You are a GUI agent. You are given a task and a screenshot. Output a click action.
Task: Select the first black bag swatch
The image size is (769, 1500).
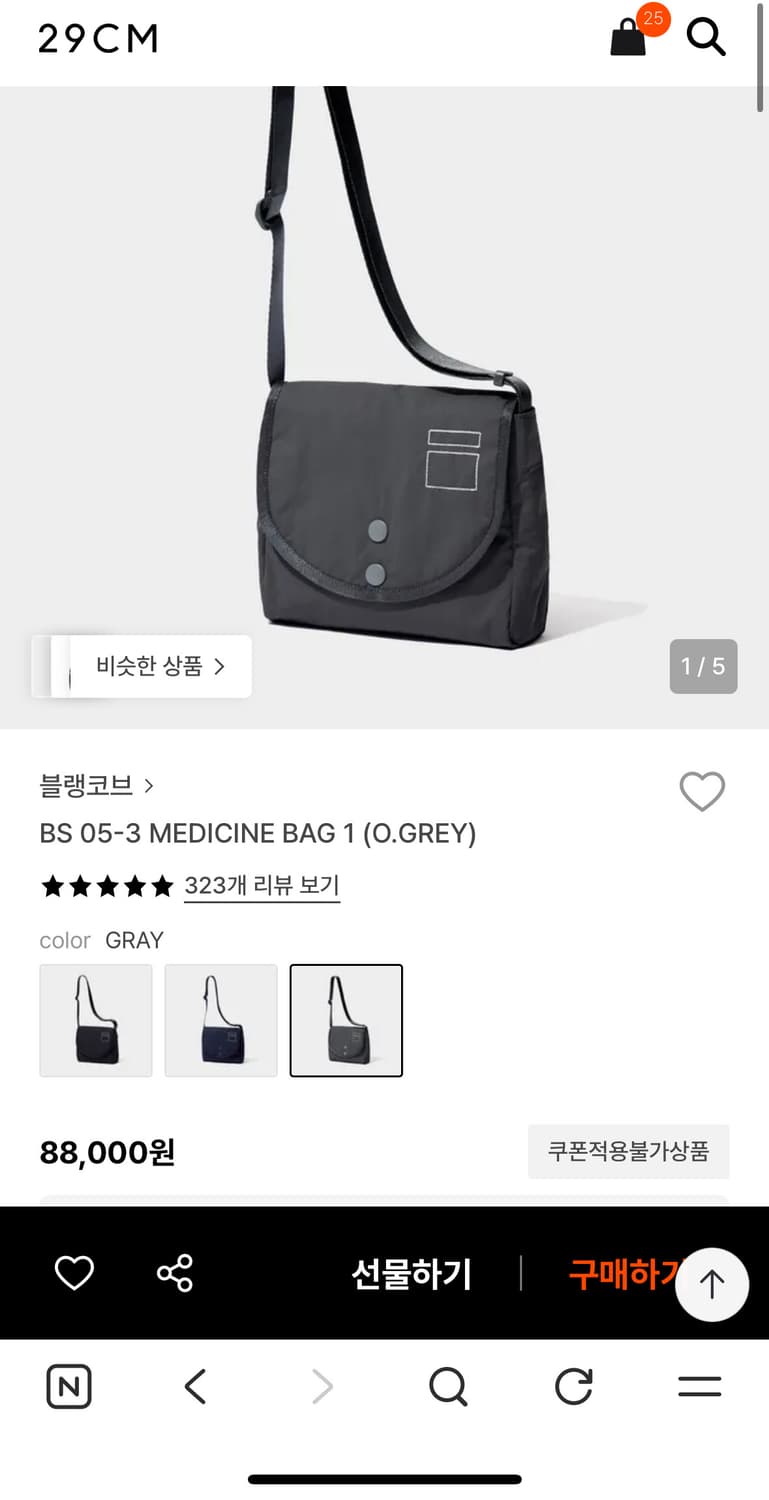(x=95, y=1019)
